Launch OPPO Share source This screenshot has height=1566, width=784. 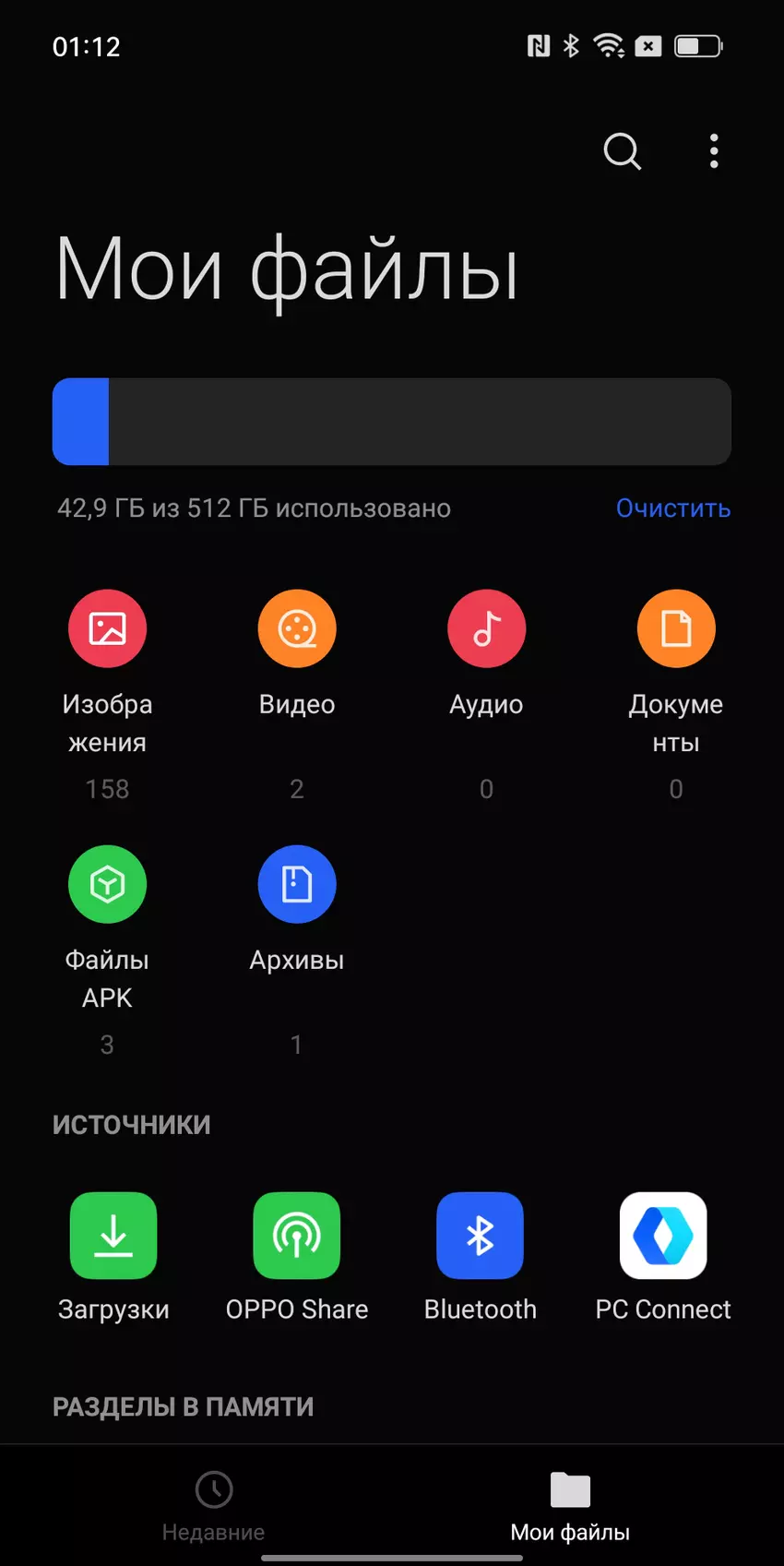(x=297, y=1237)
